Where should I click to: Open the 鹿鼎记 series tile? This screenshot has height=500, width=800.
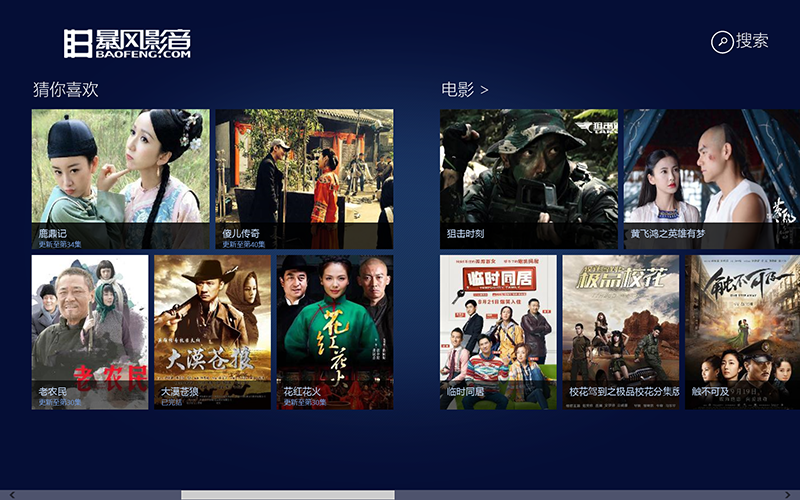pos(121,179)
